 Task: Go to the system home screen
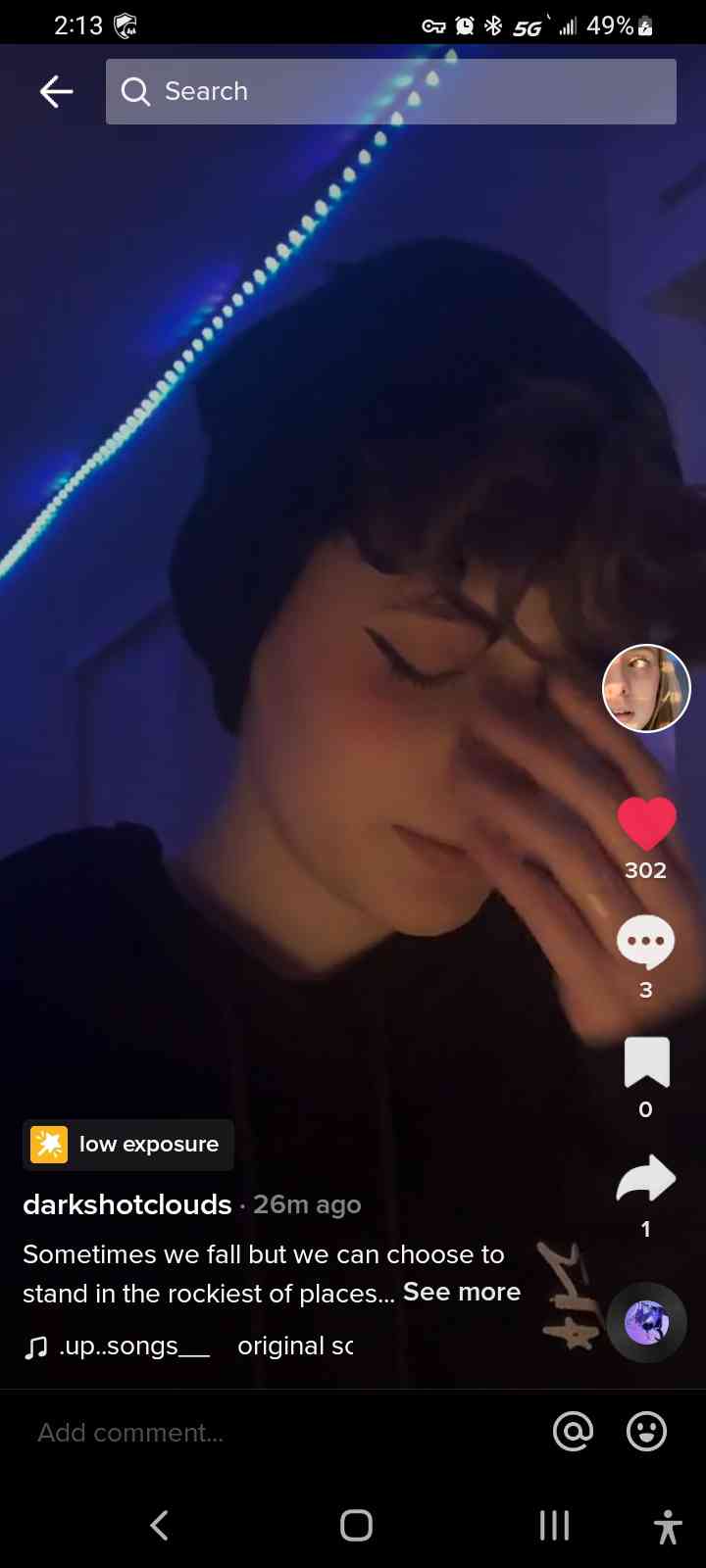356,1525
